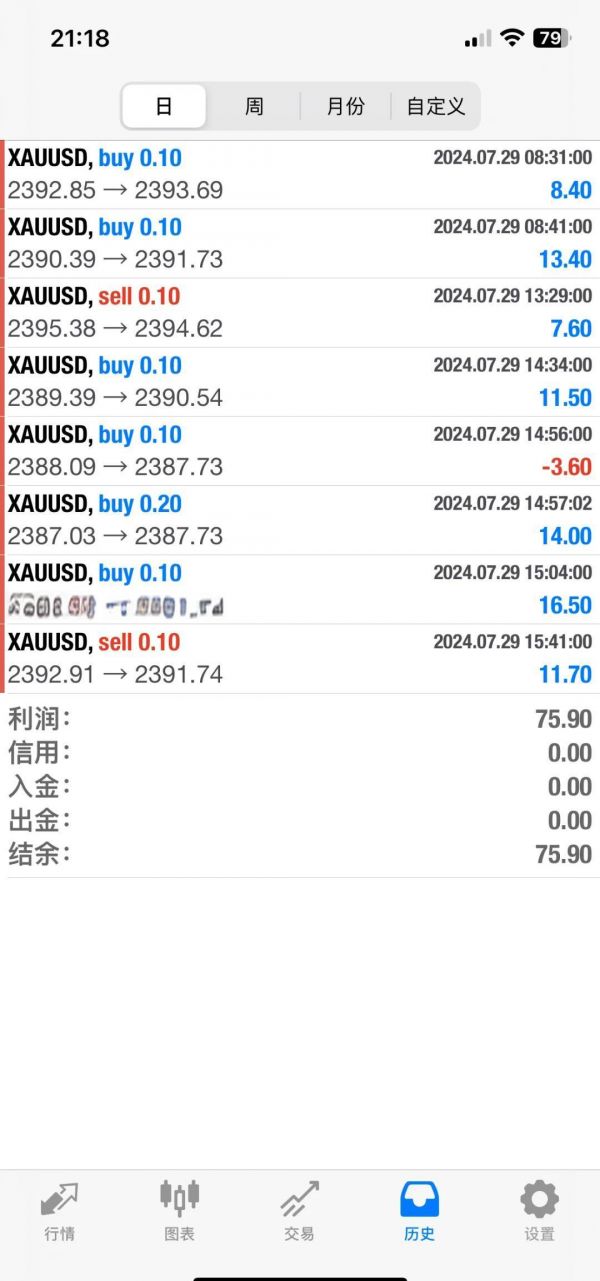Show details of the 14:34:00 buy trade
The height and width of the screenshot is (1281, 600).
(x=300, y=381)
